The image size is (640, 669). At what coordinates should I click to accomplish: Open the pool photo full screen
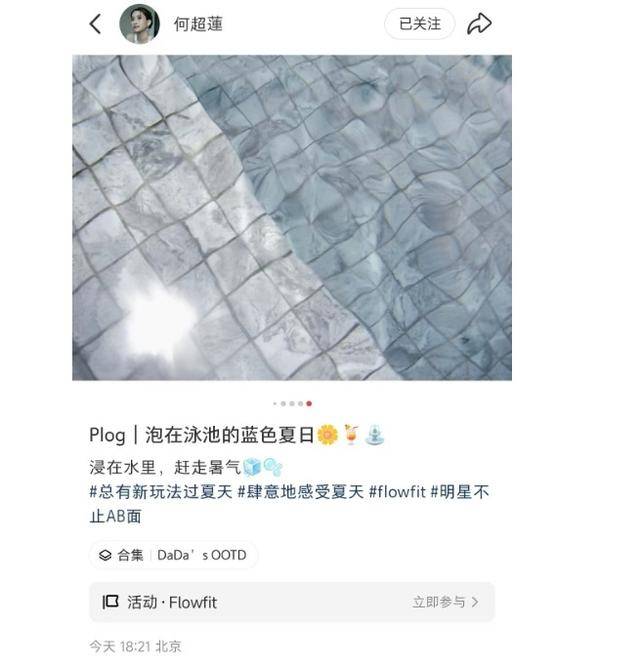292,217
